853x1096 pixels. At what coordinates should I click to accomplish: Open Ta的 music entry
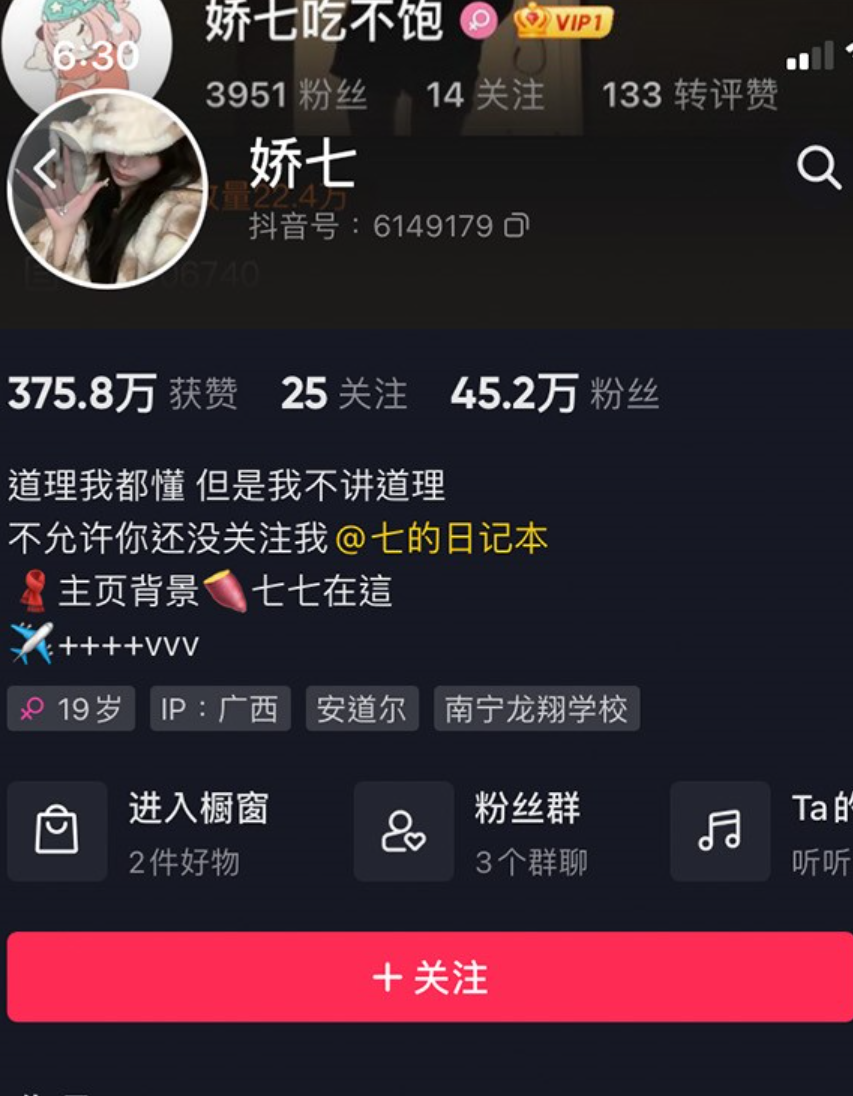click(x=760, y=831)
